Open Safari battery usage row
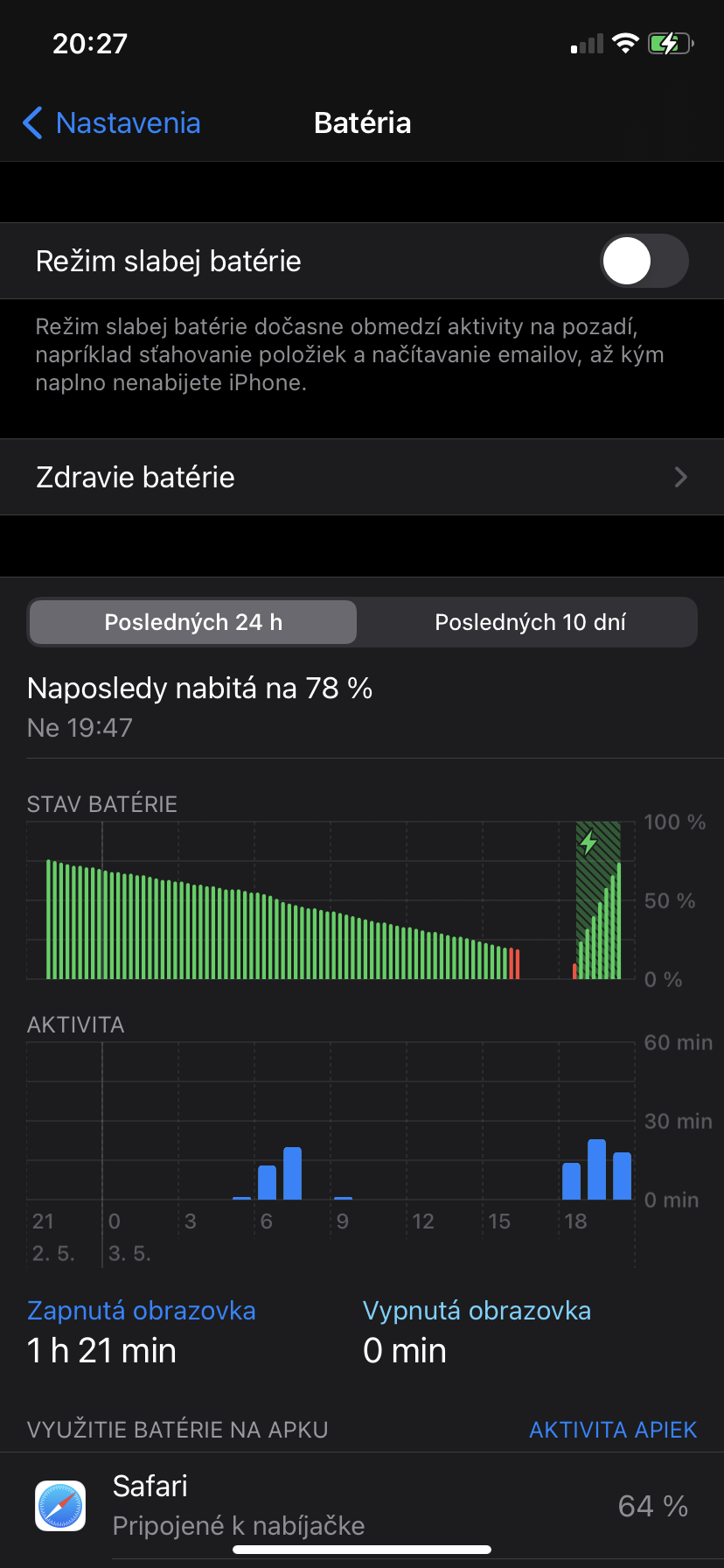 point(362,1505)
